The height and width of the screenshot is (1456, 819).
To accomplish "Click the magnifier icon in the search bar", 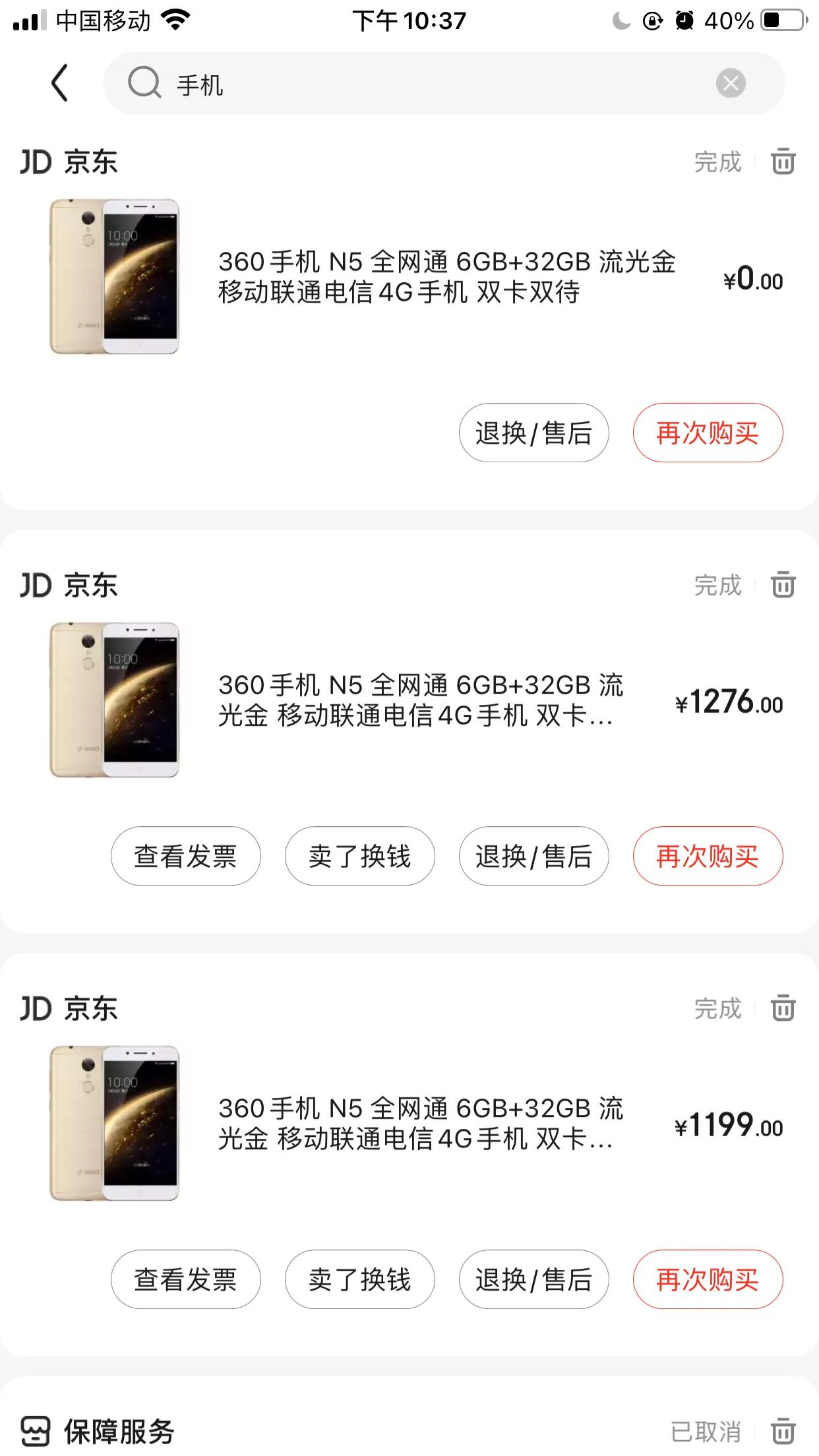I will 144,84.
